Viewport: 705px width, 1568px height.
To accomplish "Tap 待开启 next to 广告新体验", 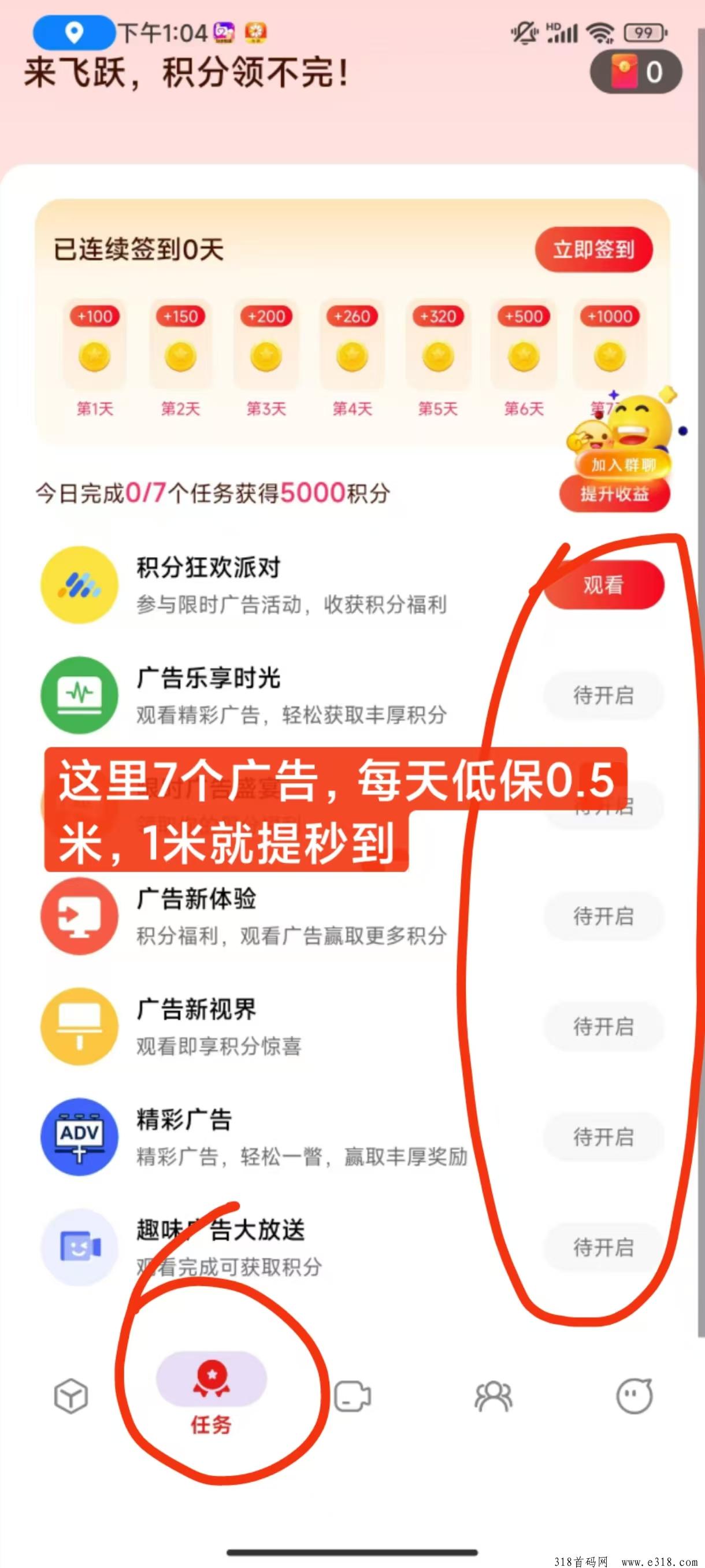I will click(x=603, y=916).
